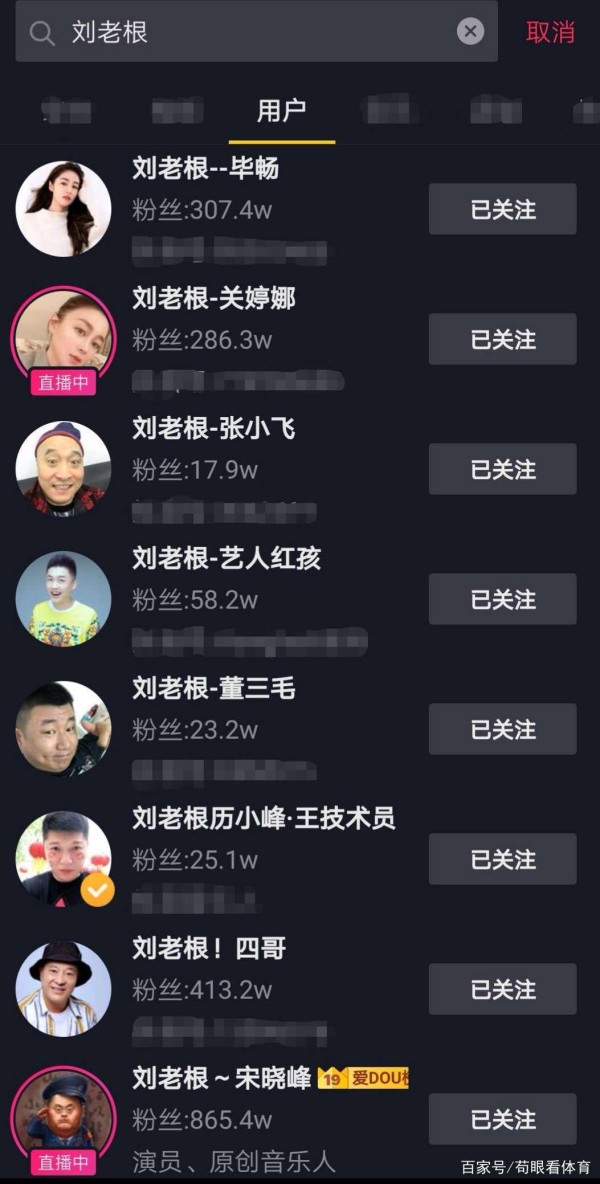Tap 已关注 beside 刘老根-艺人红孩
The height and width of the screenshot is (1184, 600).
pos(502,599)
